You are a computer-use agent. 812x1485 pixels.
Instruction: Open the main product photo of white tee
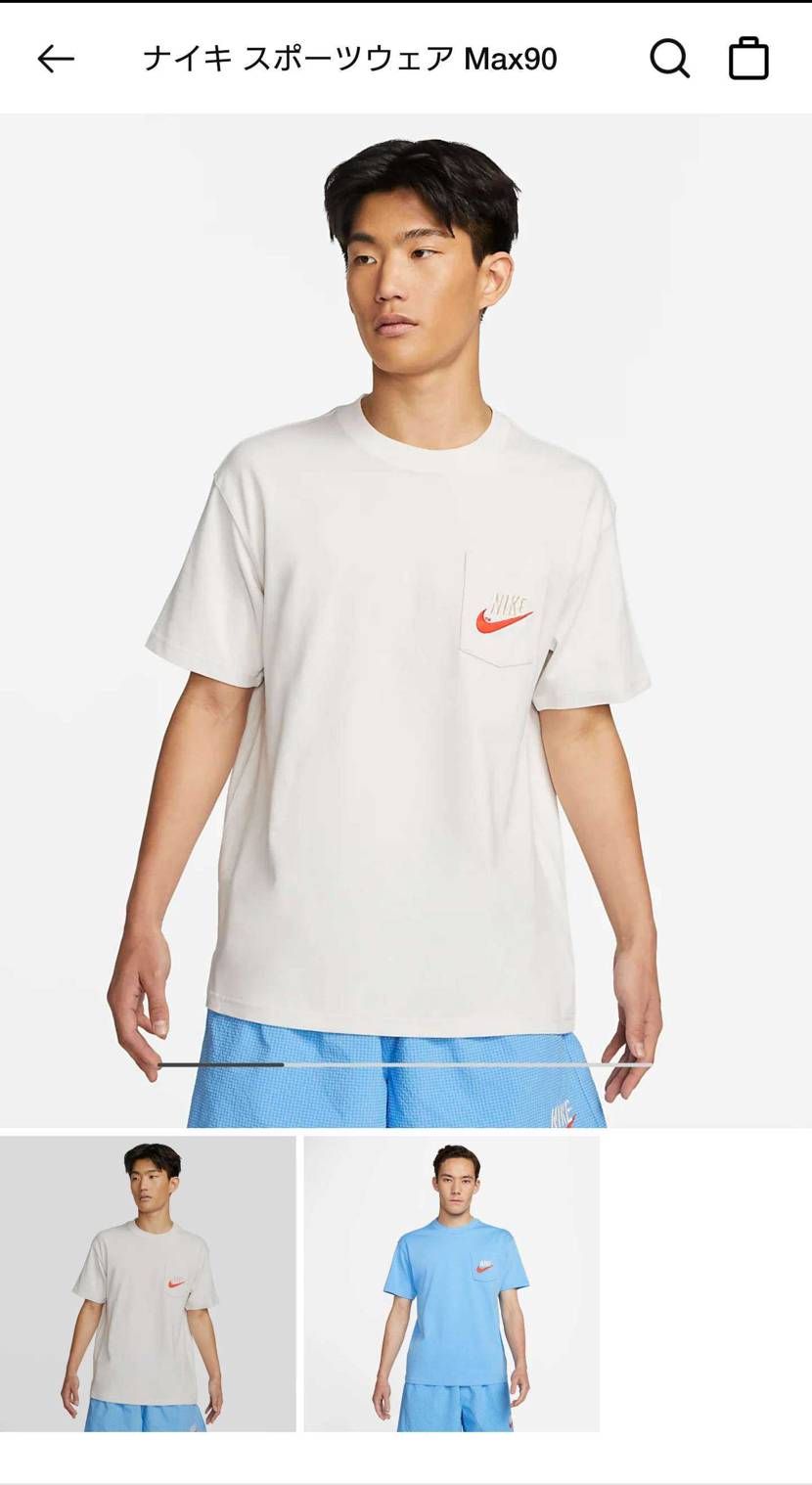(x=406, y=620)
